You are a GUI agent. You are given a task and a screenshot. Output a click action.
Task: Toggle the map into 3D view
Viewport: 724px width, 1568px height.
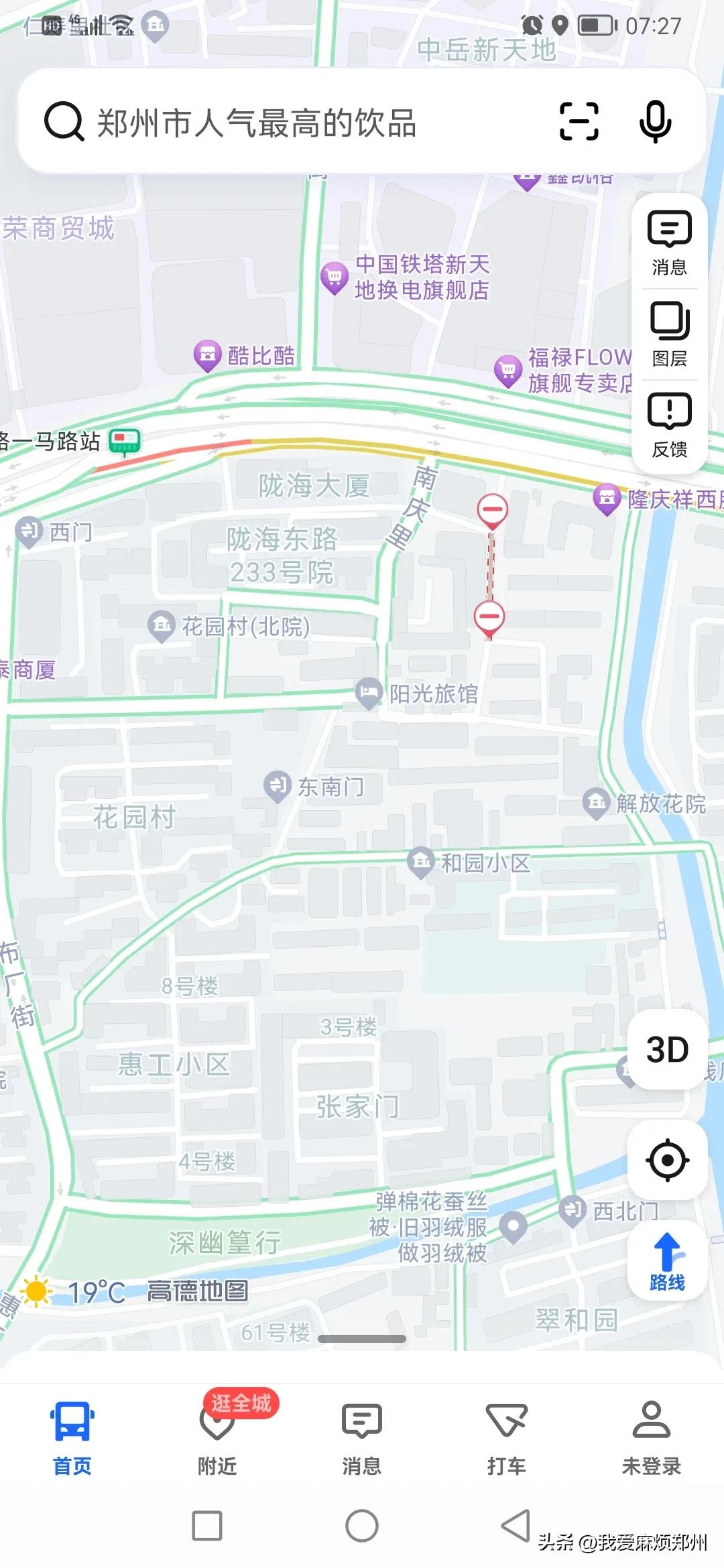point(668,1047)
